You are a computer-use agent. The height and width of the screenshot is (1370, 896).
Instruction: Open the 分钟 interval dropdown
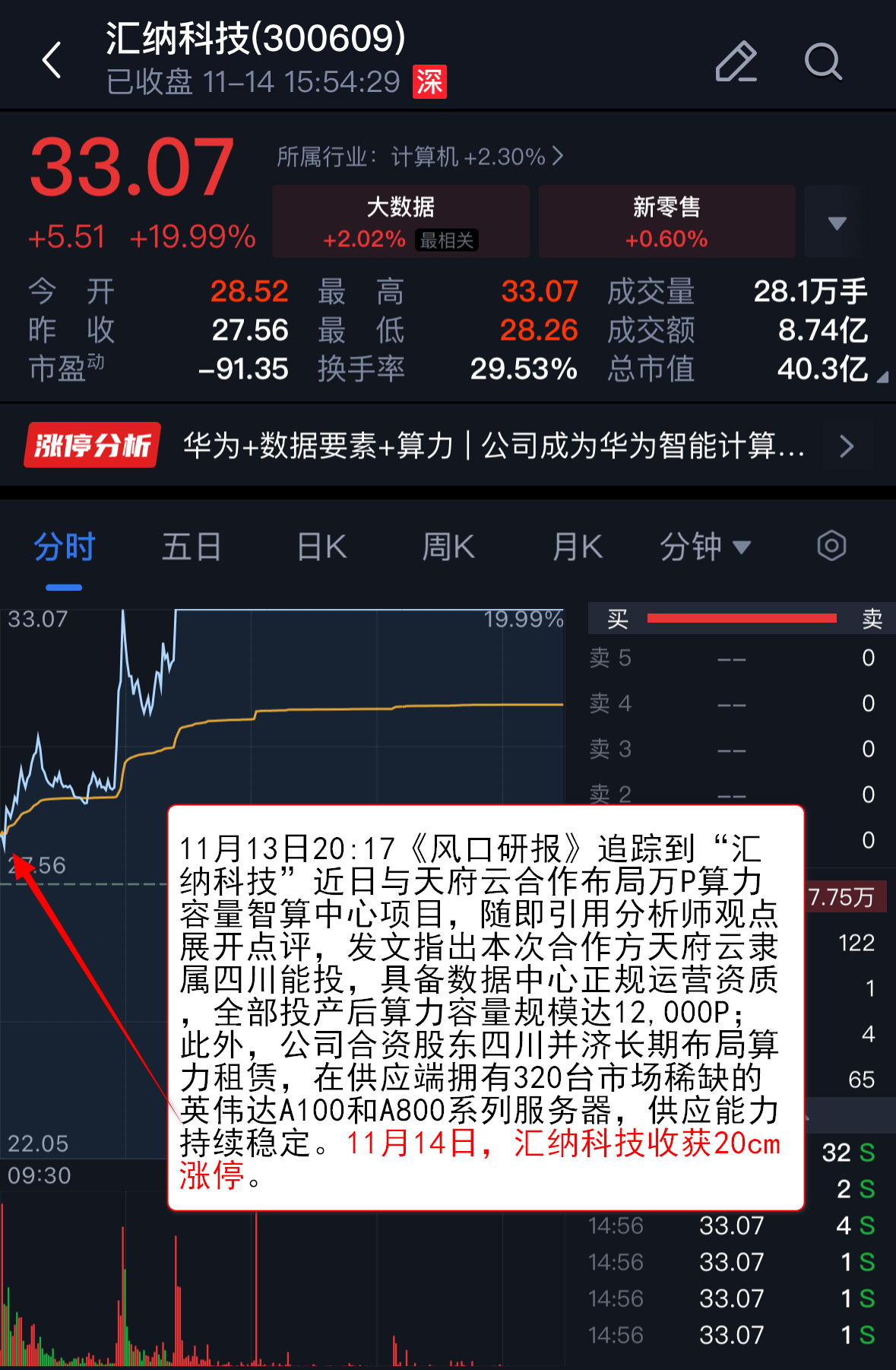705,547
